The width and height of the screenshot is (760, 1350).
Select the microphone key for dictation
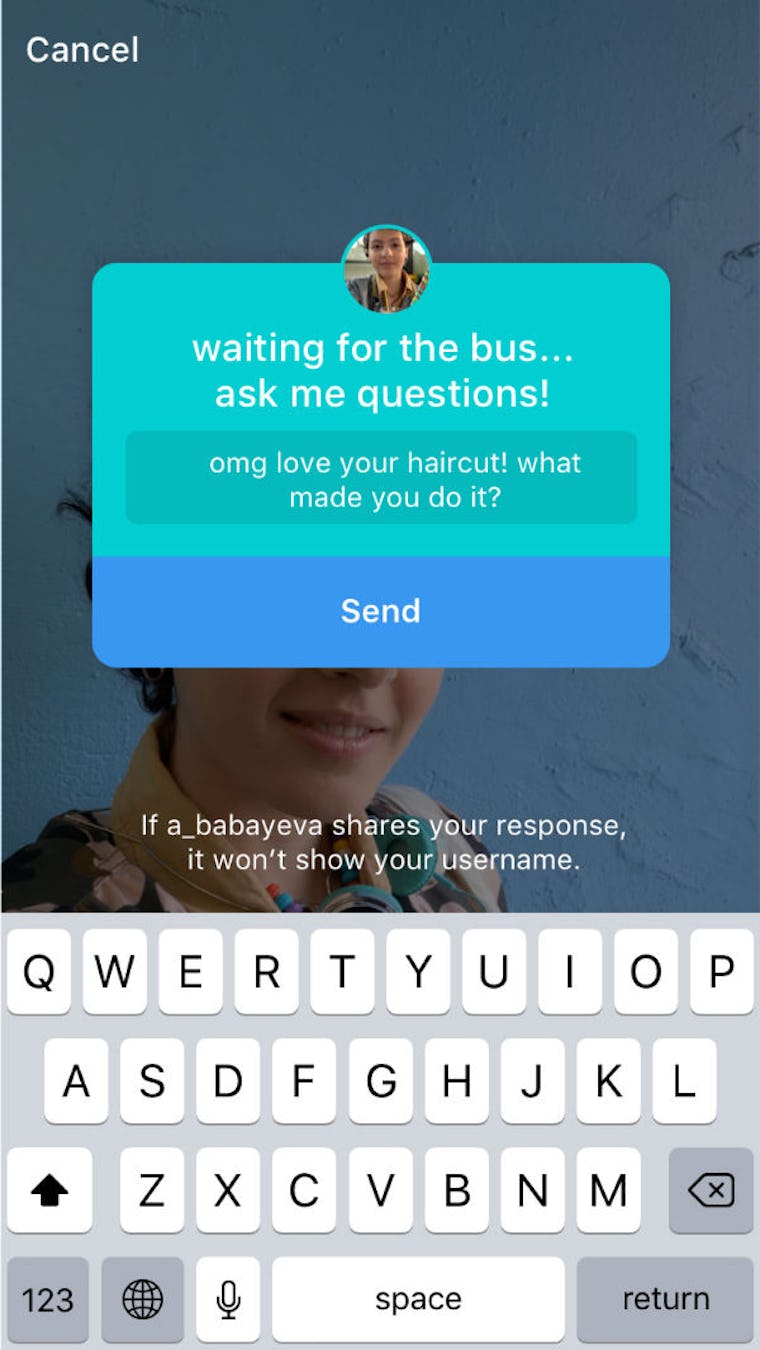tap(227, 1298)
